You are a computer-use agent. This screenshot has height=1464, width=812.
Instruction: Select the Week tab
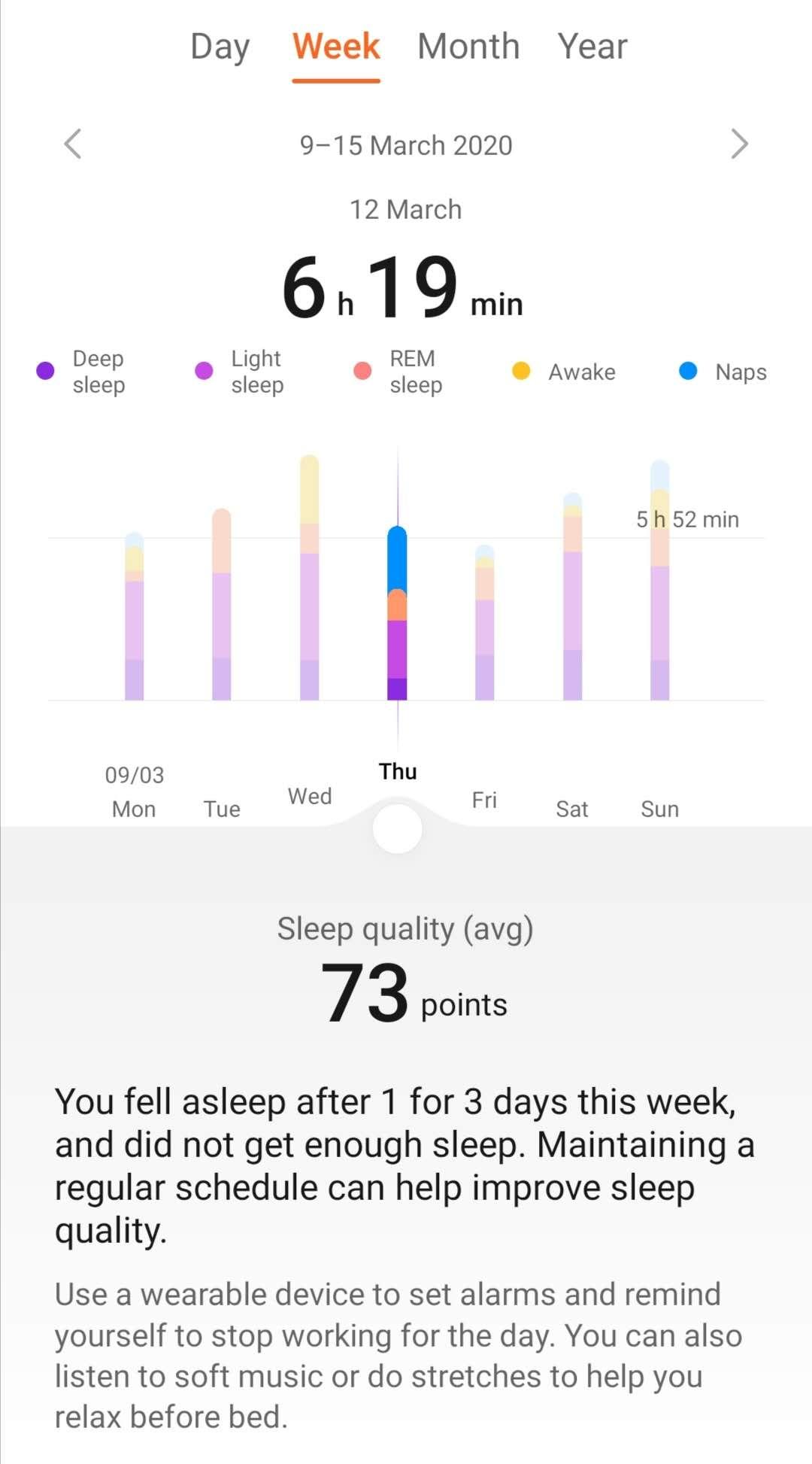pyautogui.click(x=336, y=47)
